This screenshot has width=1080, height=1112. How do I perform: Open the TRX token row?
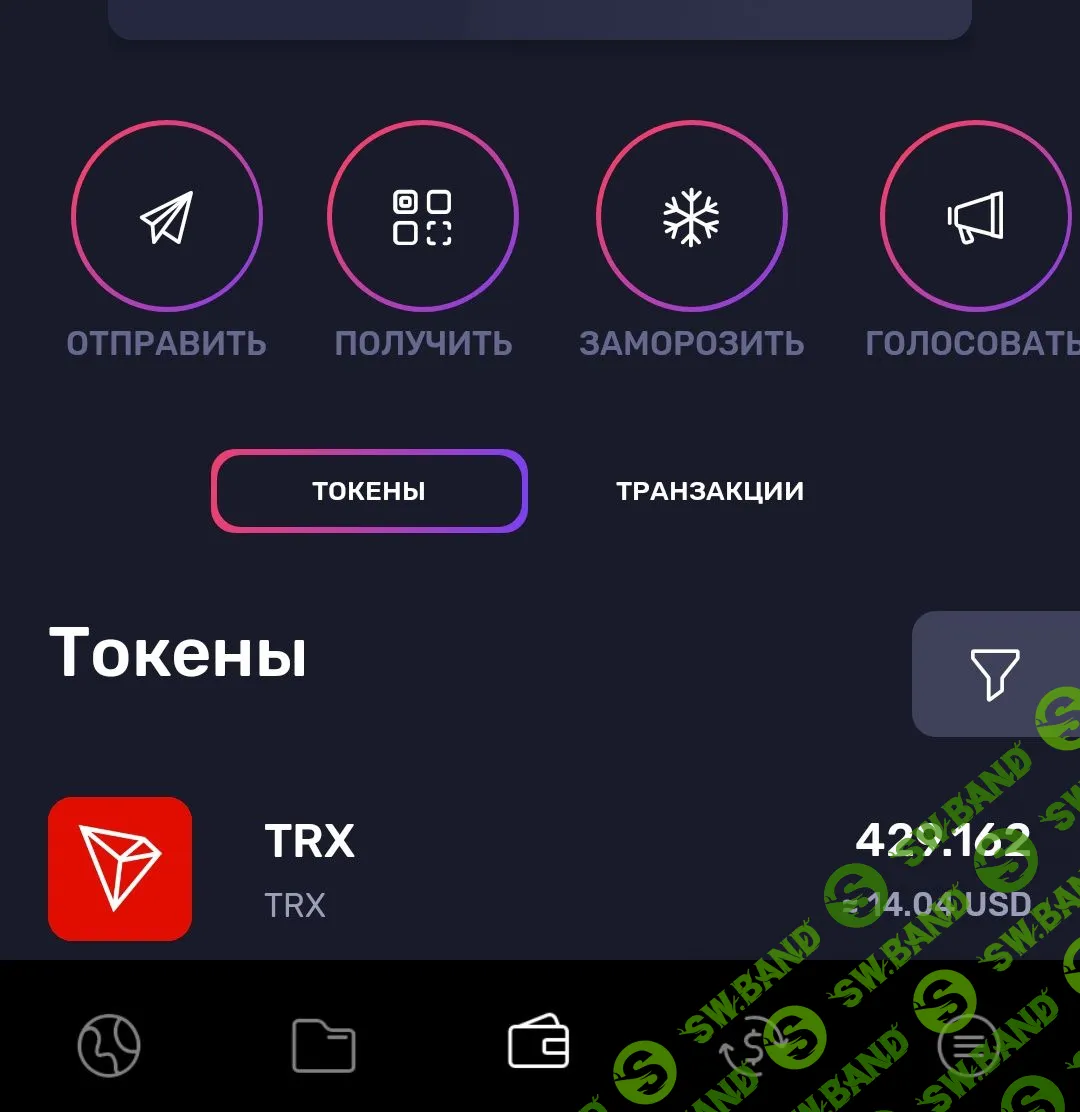pos(540,869)
